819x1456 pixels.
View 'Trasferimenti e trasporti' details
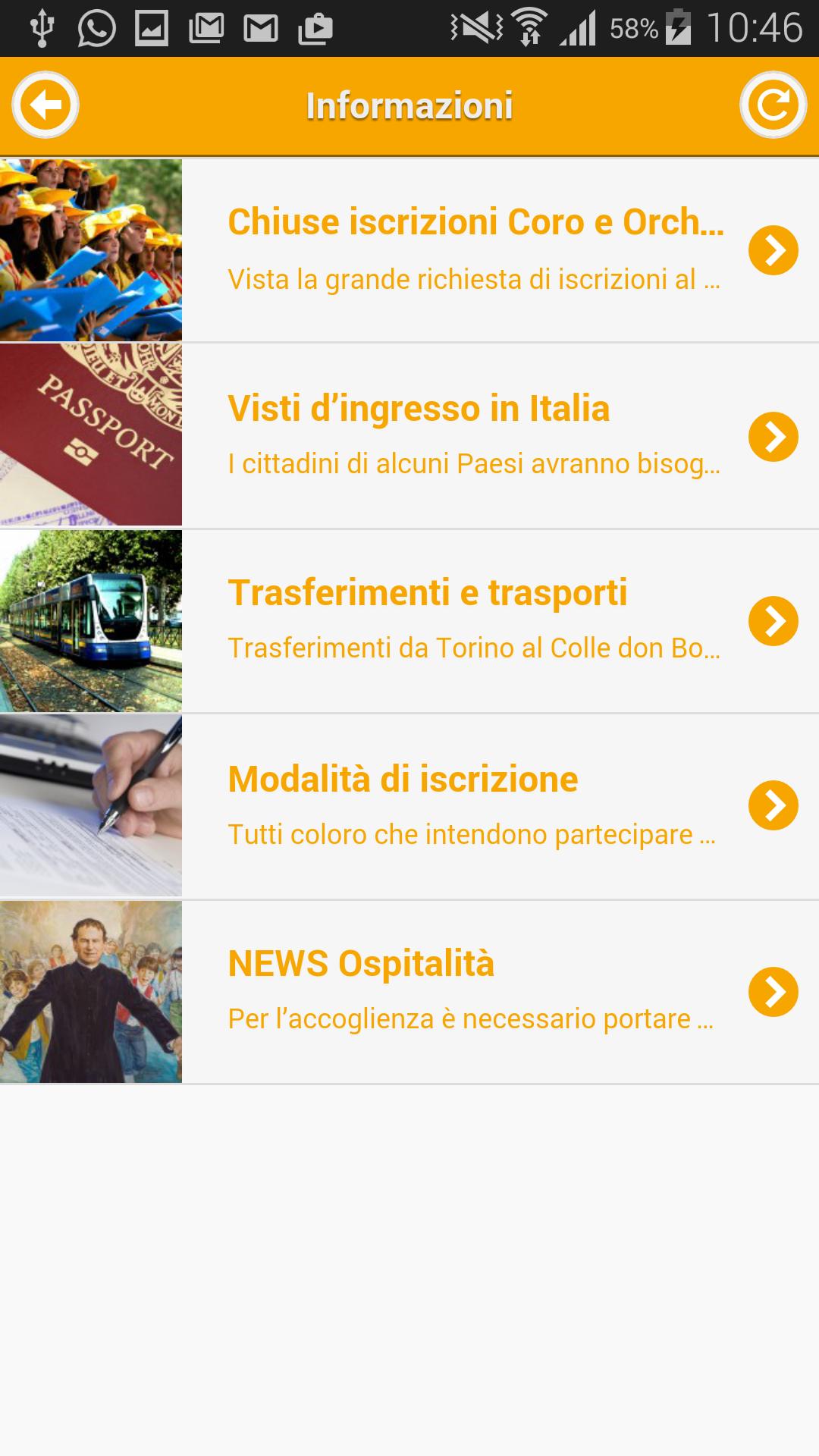475,620
